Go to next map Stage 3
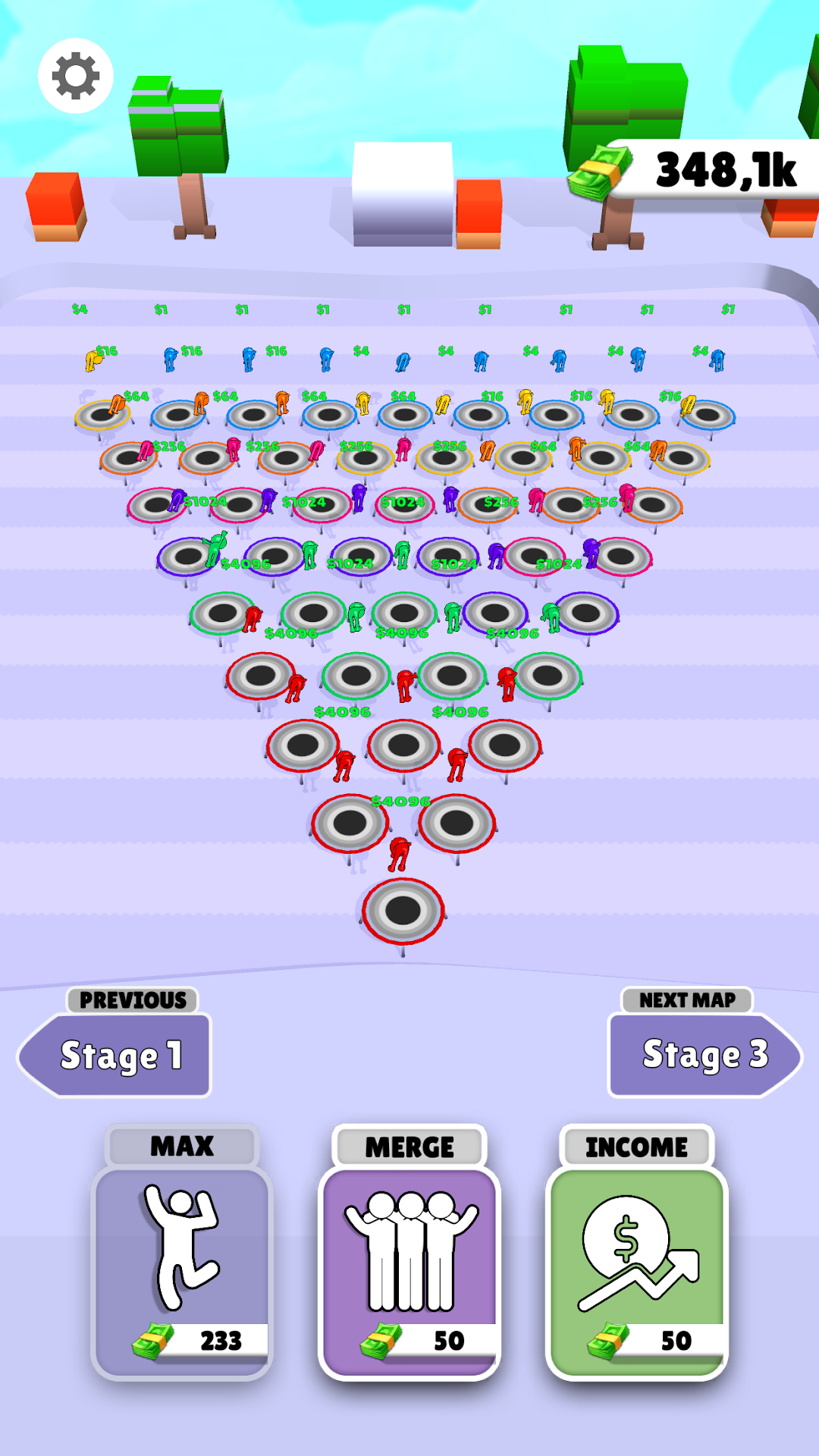The height and width of the screenshot is (1456, 819). 703,1055
